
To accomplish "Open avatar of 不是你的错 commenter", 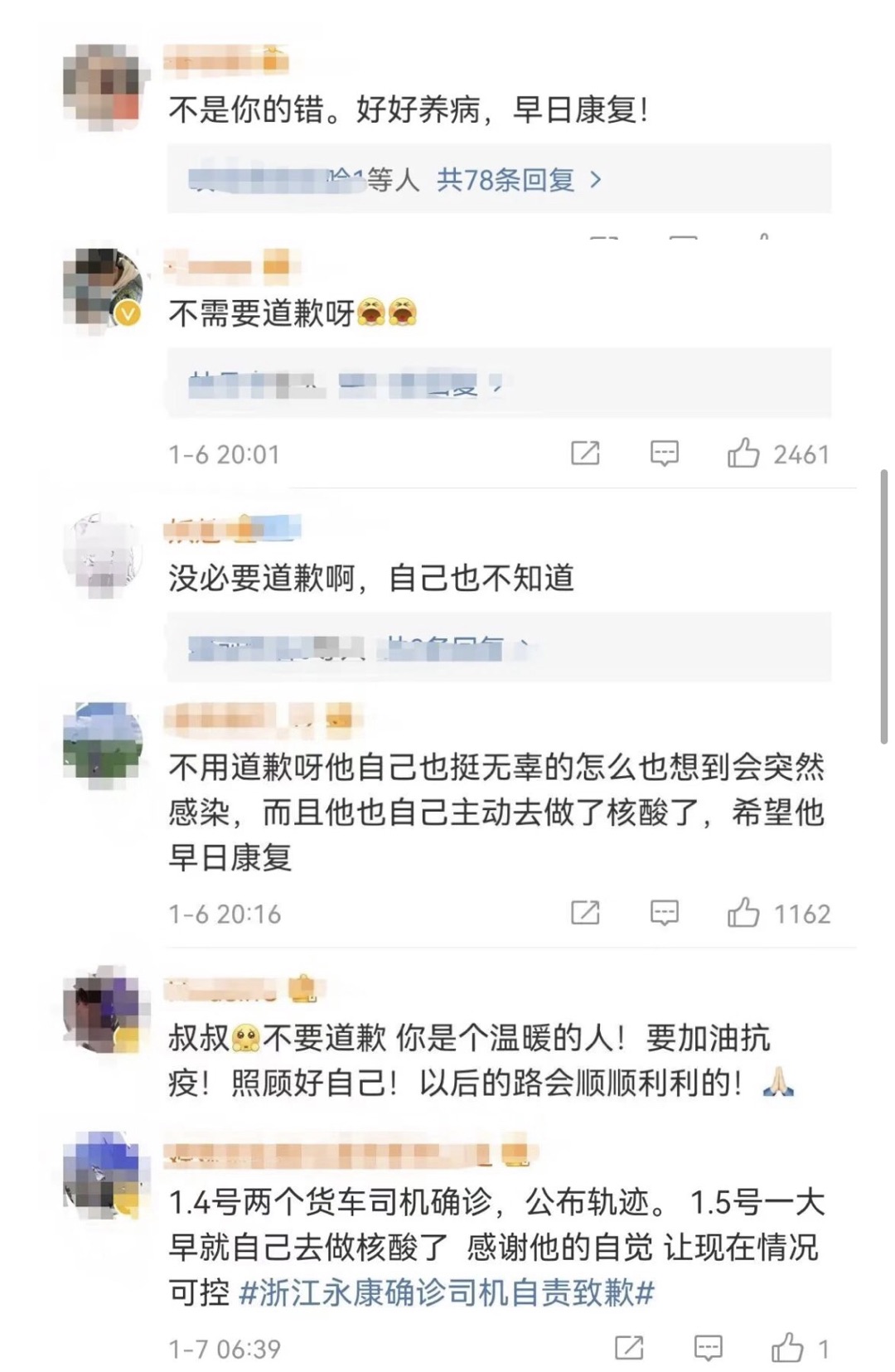I will [x=103, y=86].
